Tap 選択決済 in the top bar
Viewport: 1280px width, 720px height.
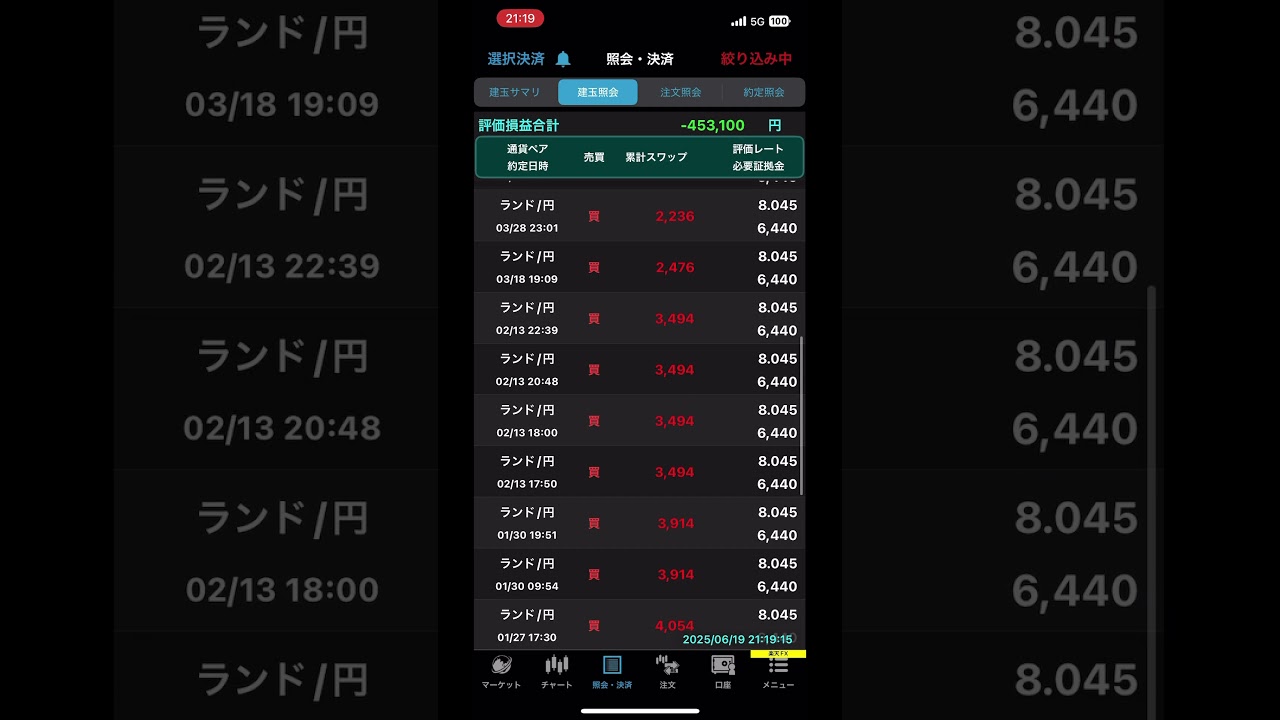point(516,59)
